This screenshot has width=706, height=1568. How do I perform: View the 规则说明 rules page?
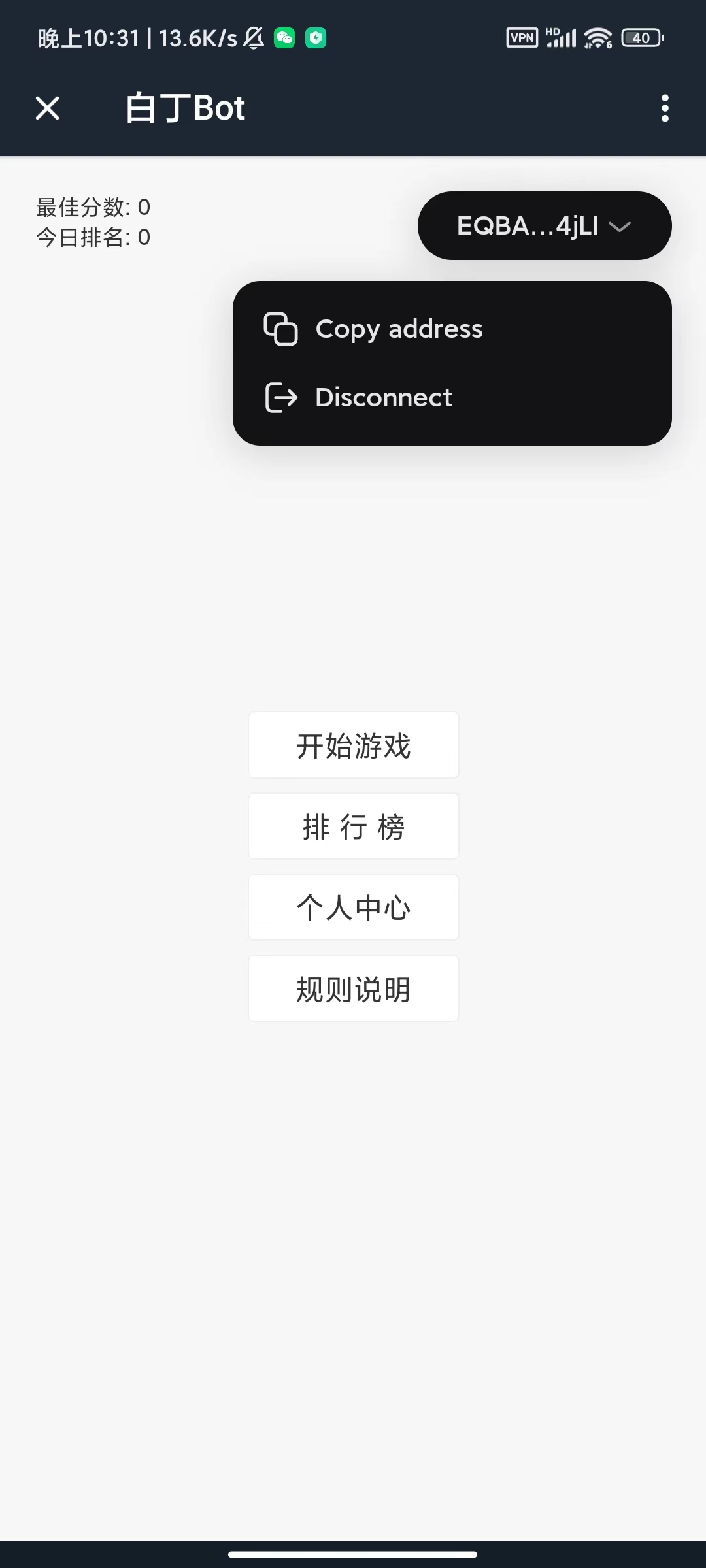coord(353,988)
